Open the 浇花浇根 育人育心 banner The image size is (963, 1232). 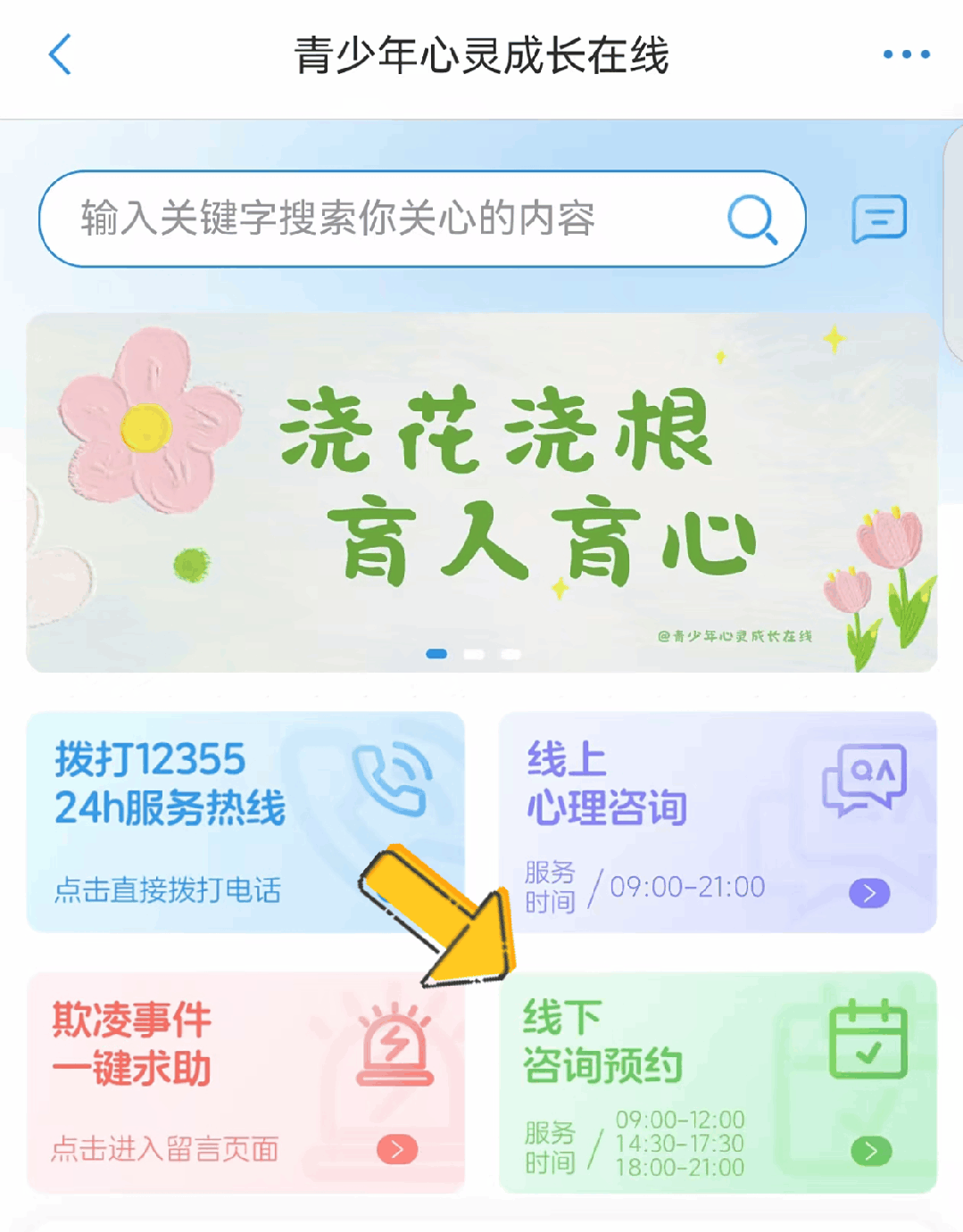tap(482, 492)
